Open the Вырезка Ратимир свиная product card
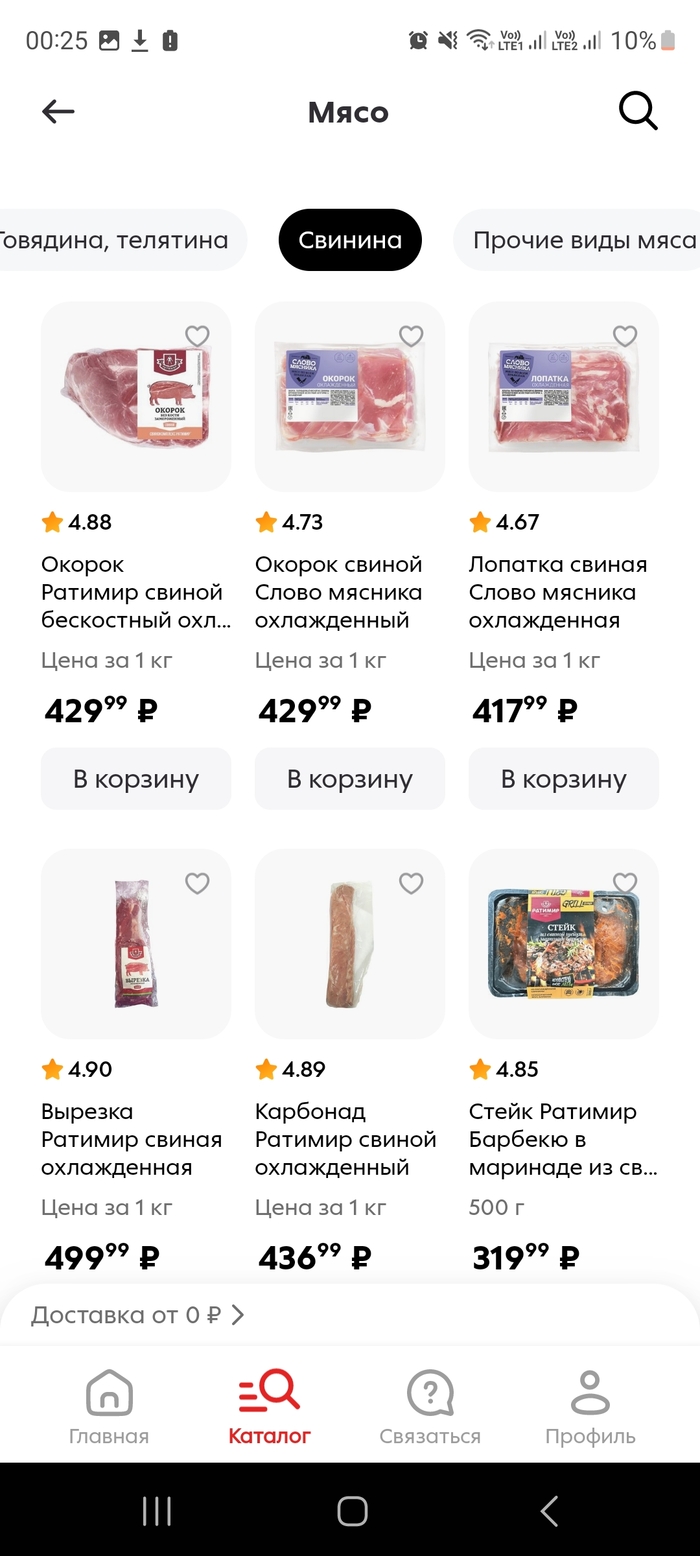Viewport: 700px width, 1556px height. coord(136,944)
